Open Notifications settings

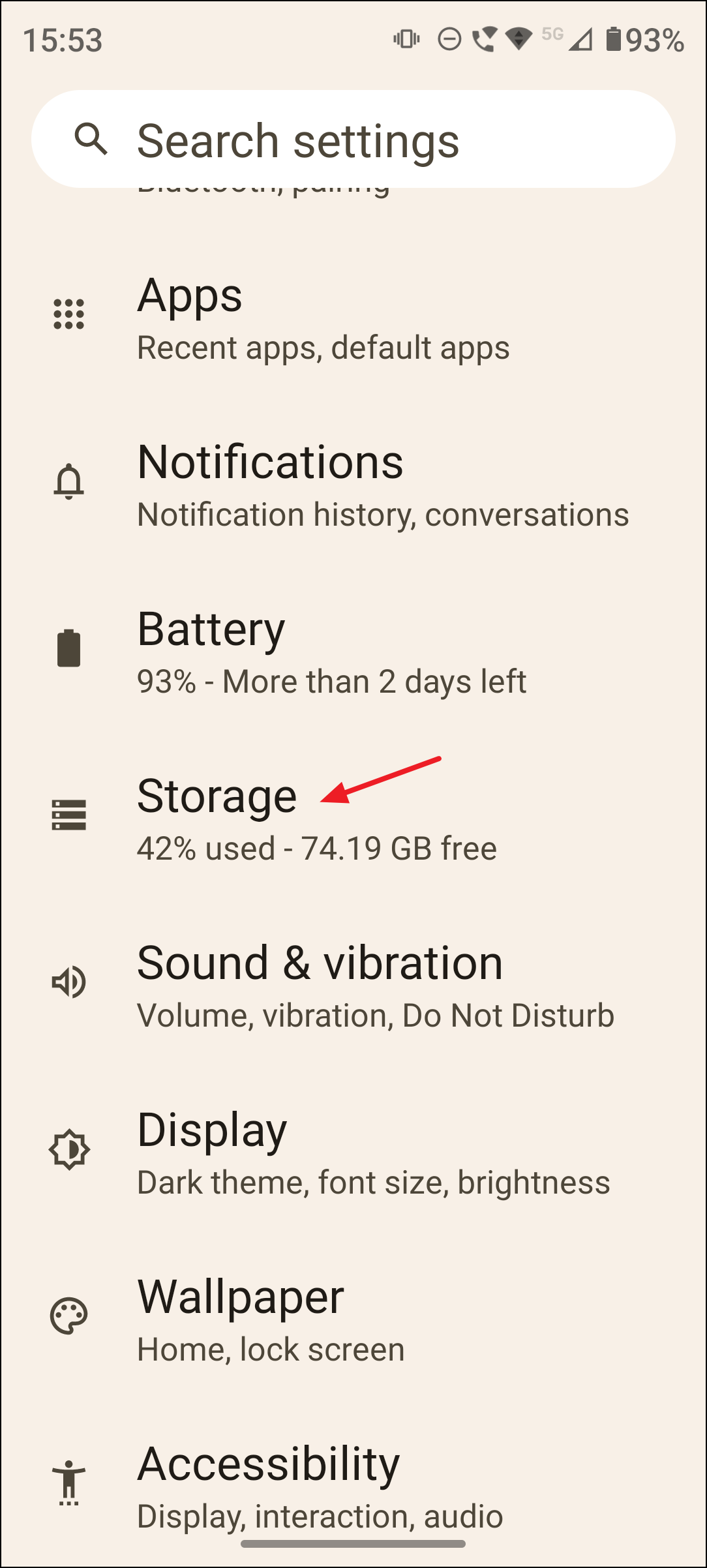[x=352, y=485]
